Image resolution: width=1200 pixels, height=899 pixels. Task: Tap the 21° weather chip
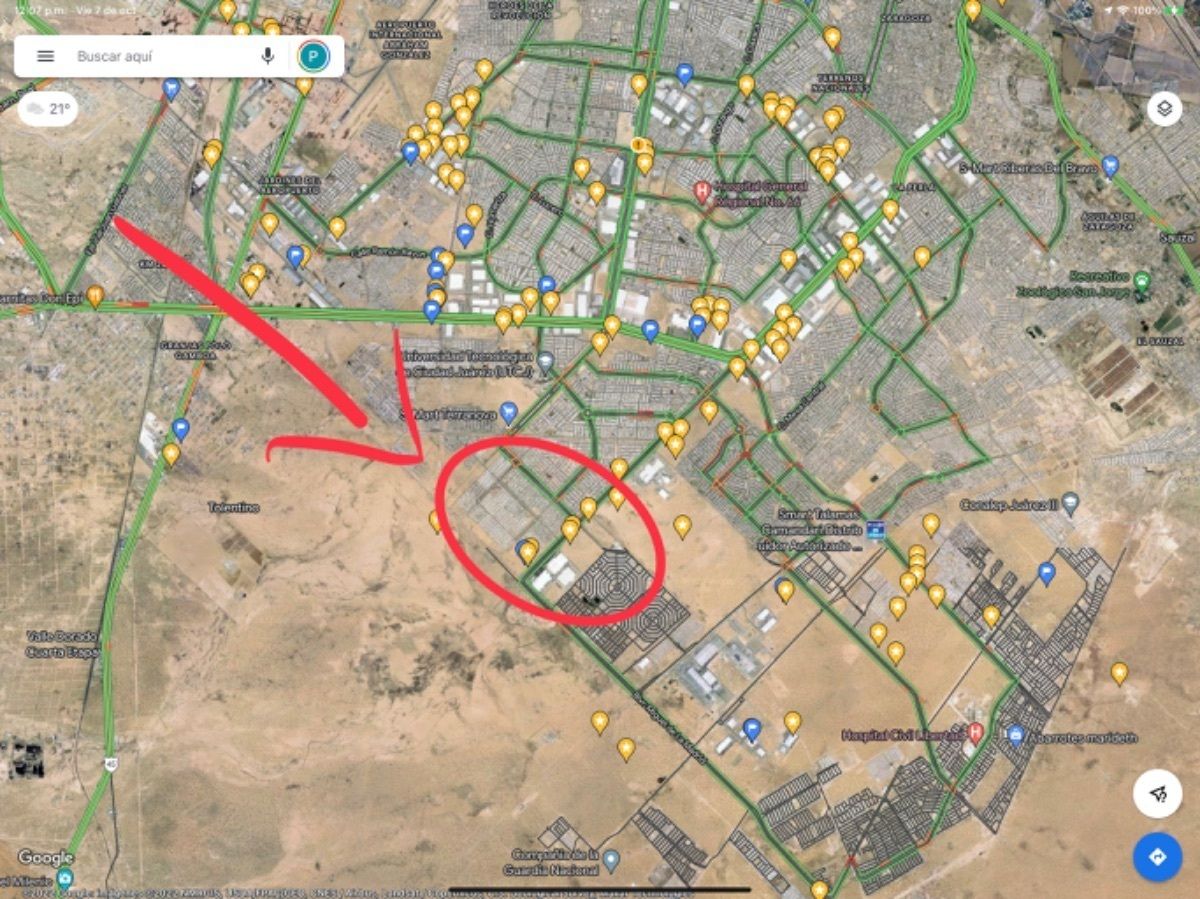(48, 109)
